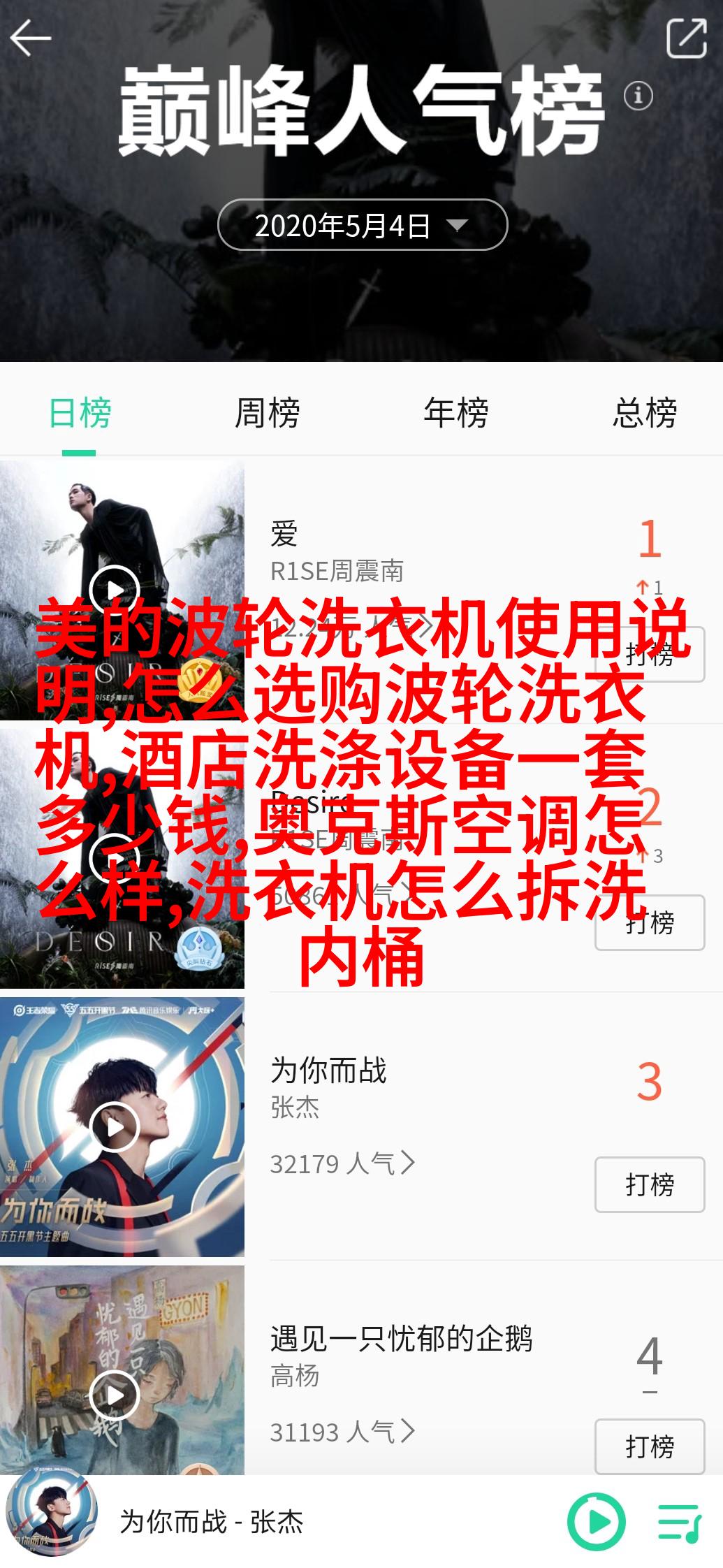Open the 31193 人气 details for 高杨's song

(x=342, y=1432)
